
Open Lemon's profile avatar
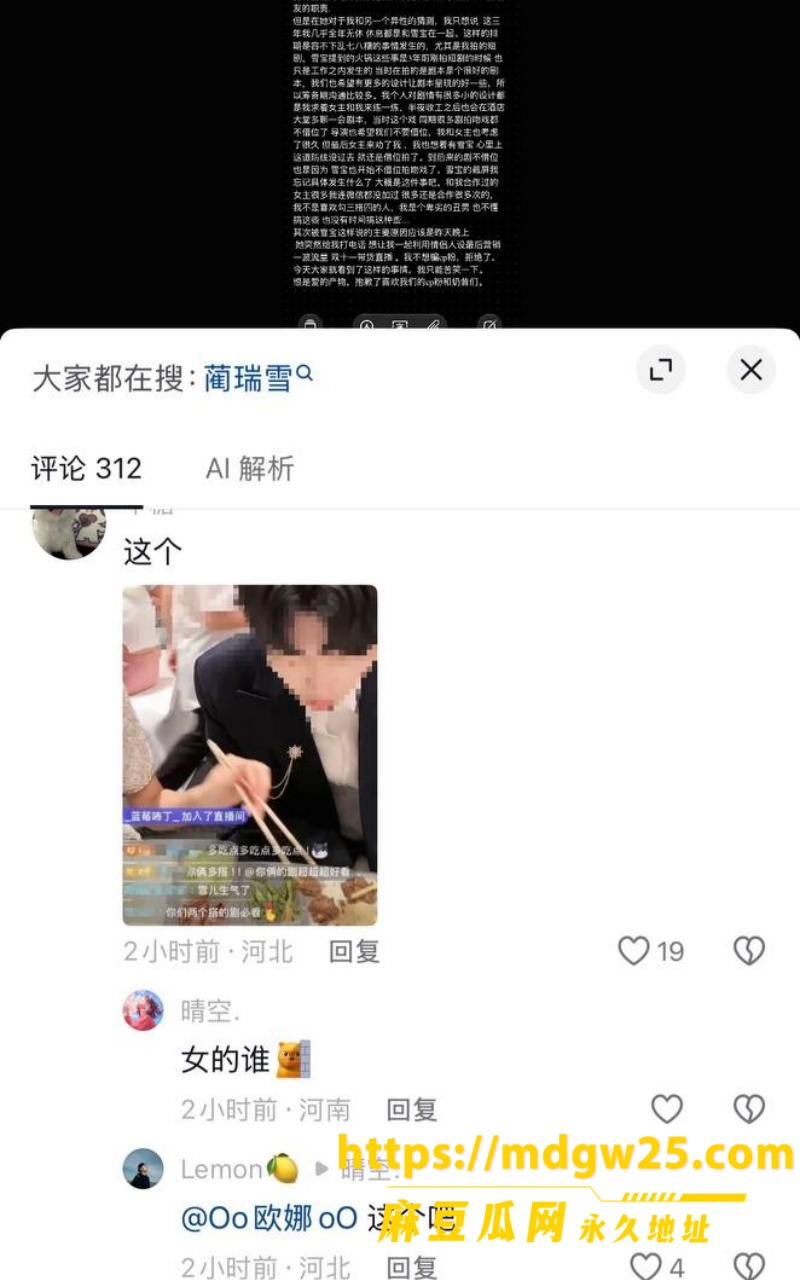[x=143, y=1169]
